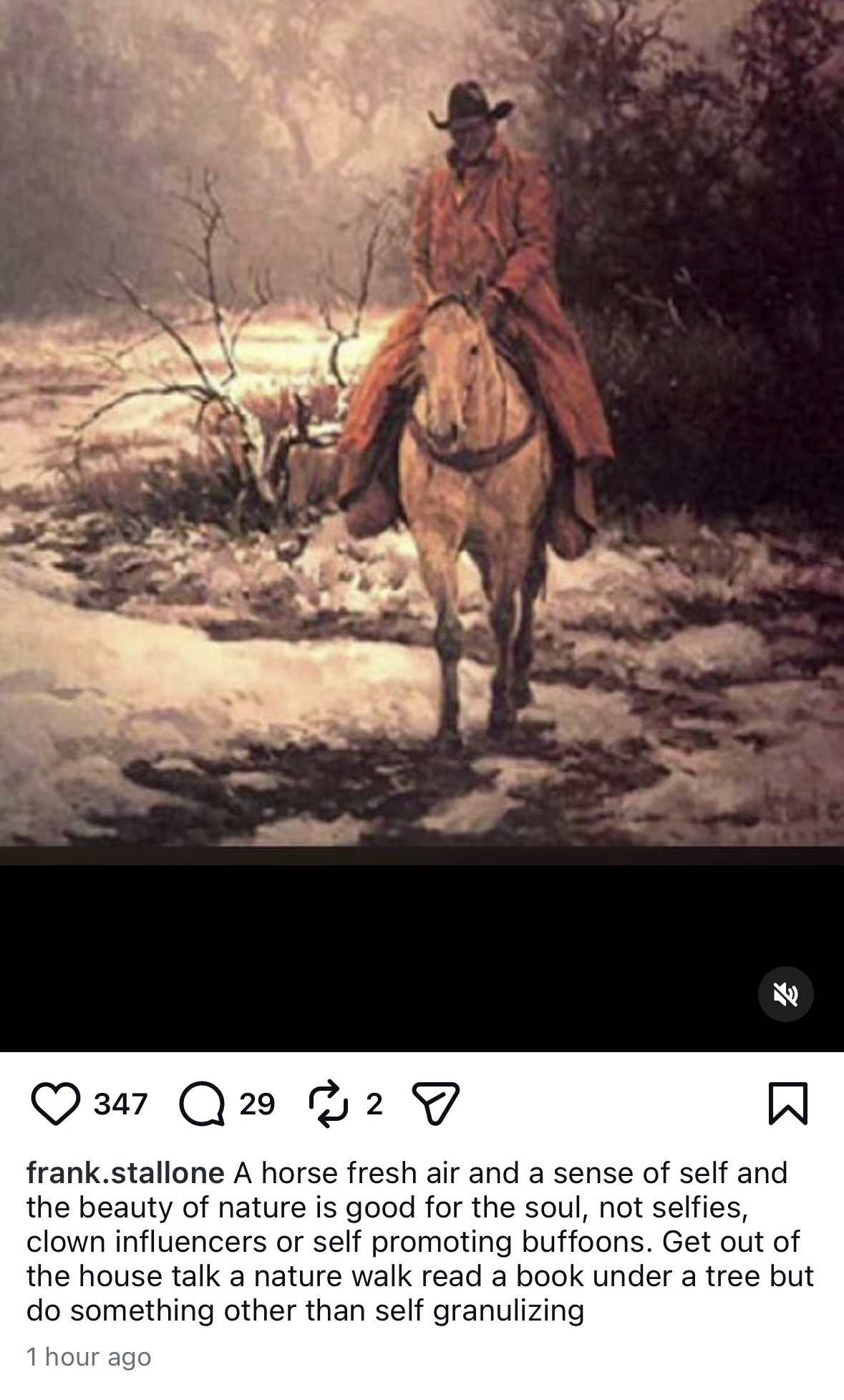Bookmark this post
This screenshot has width=844, height=1400.
point(787,1104)
